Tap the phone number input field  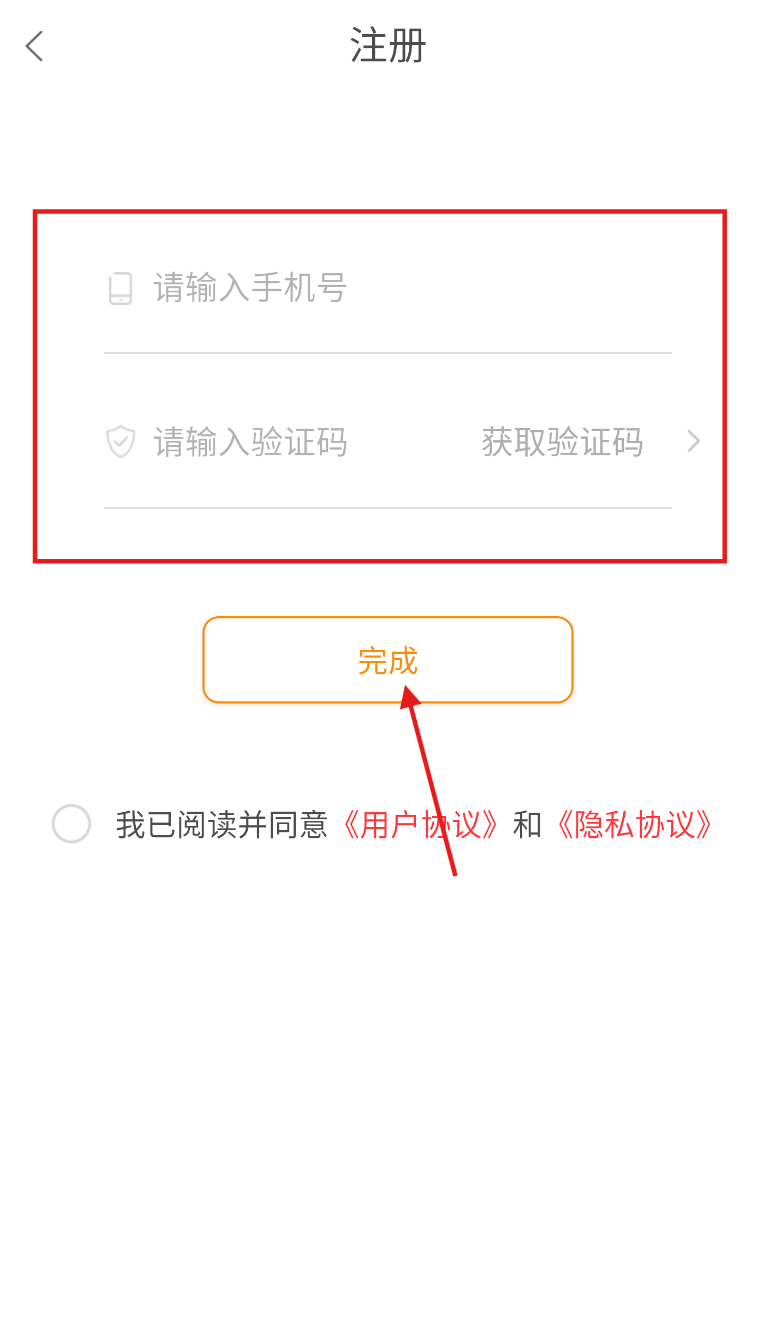point(388,288)
